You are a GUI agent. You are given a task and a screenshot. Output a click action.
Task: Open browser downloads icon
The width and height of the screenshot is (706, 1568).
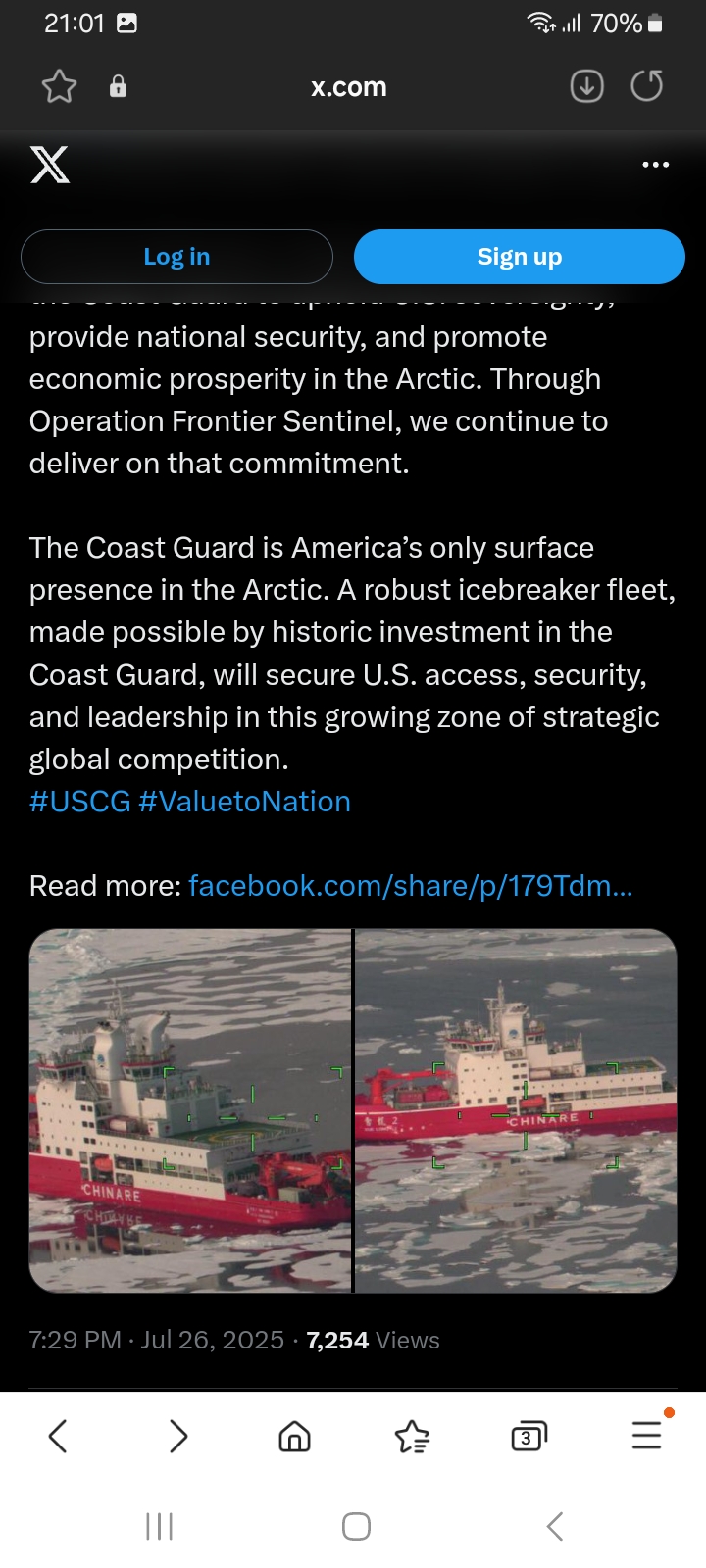586,87
